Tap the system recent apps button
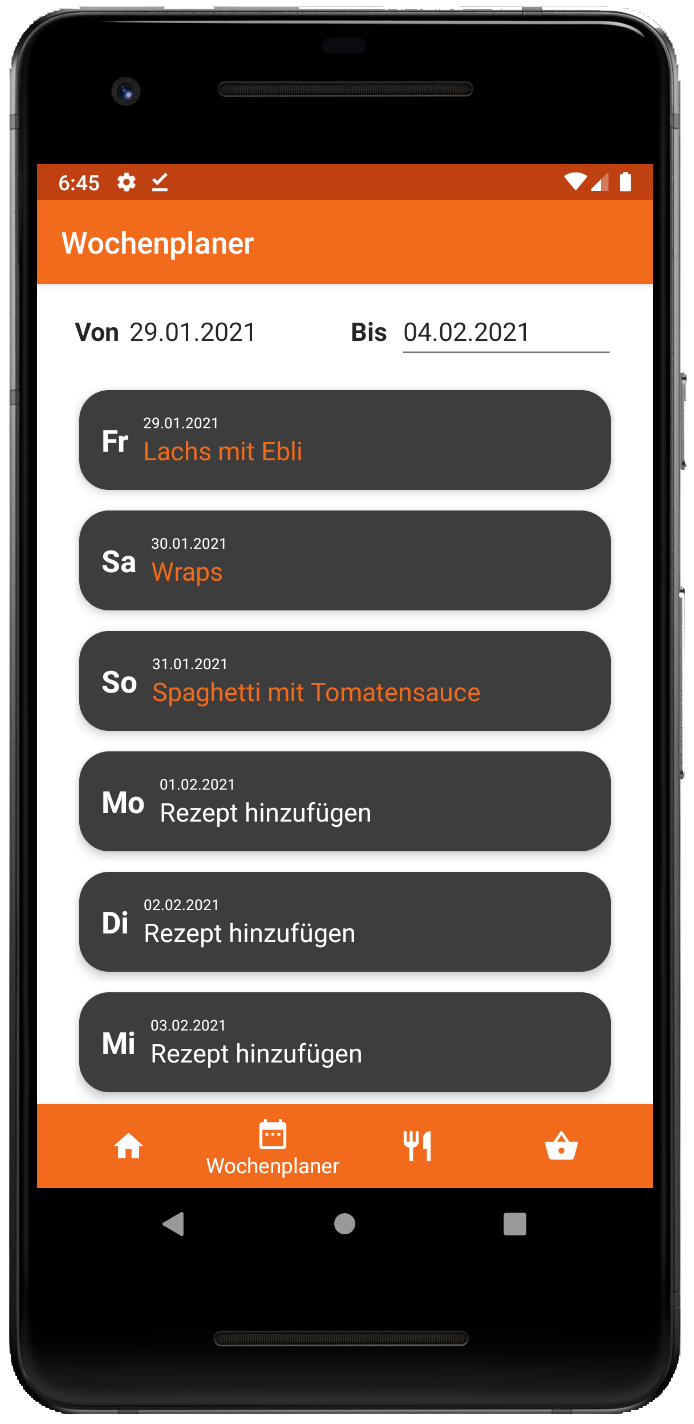694x1424 pixels. (515, 1224)
